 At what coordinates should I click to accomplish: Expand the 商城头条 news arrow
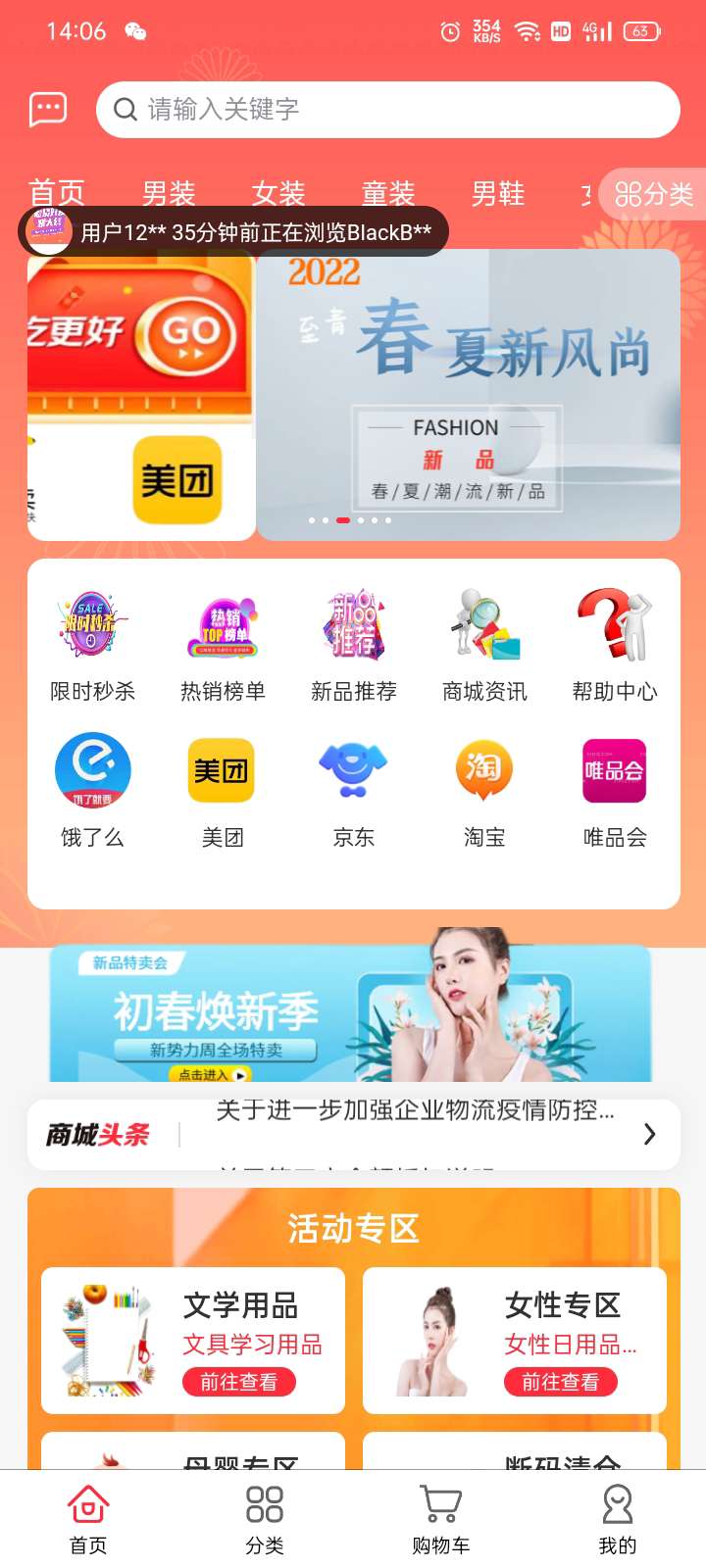[649, 1134]
